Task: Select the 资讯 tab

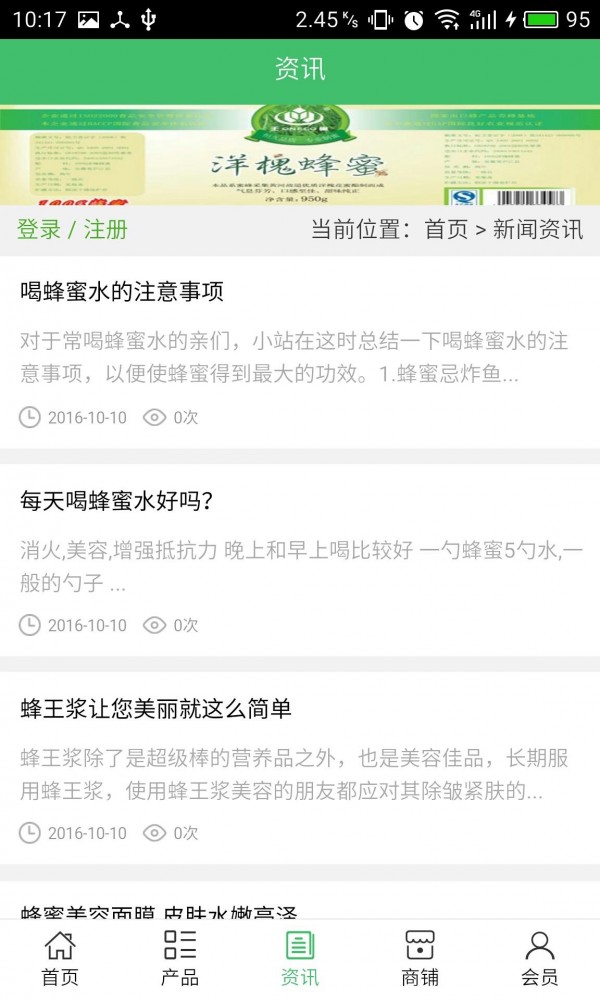Action: pyautogui.click(x=300, y=958)
